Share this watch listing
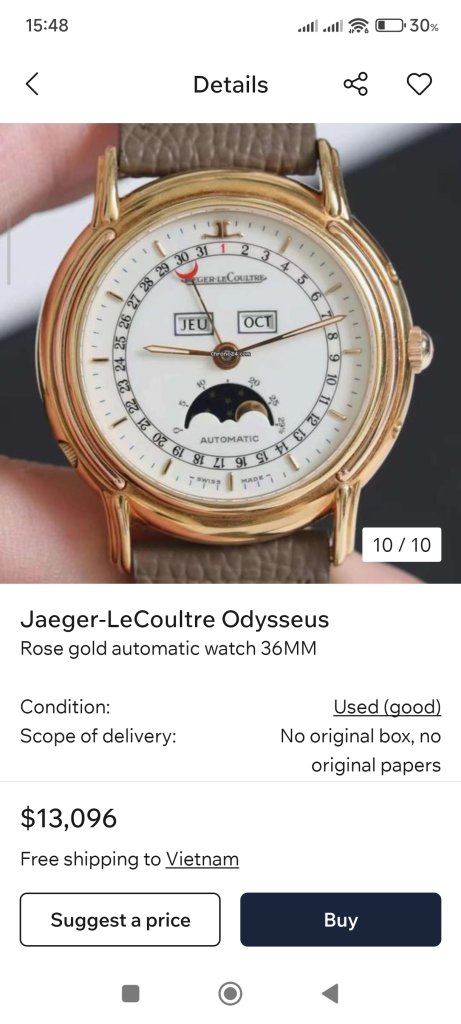The width and height of the screenshot is (461, 1024). pyautogui.click(x=356, y=84)
